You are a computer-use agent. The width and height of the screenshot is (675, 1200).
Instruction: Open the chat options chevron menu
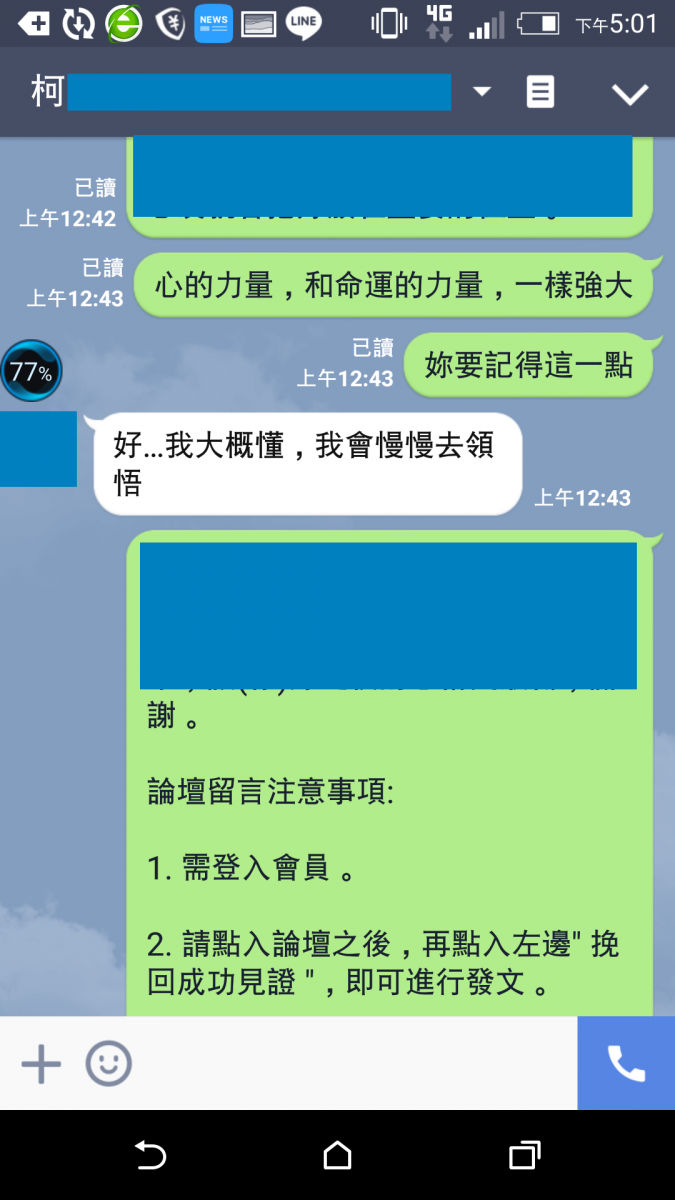click(x=630, y=94)
